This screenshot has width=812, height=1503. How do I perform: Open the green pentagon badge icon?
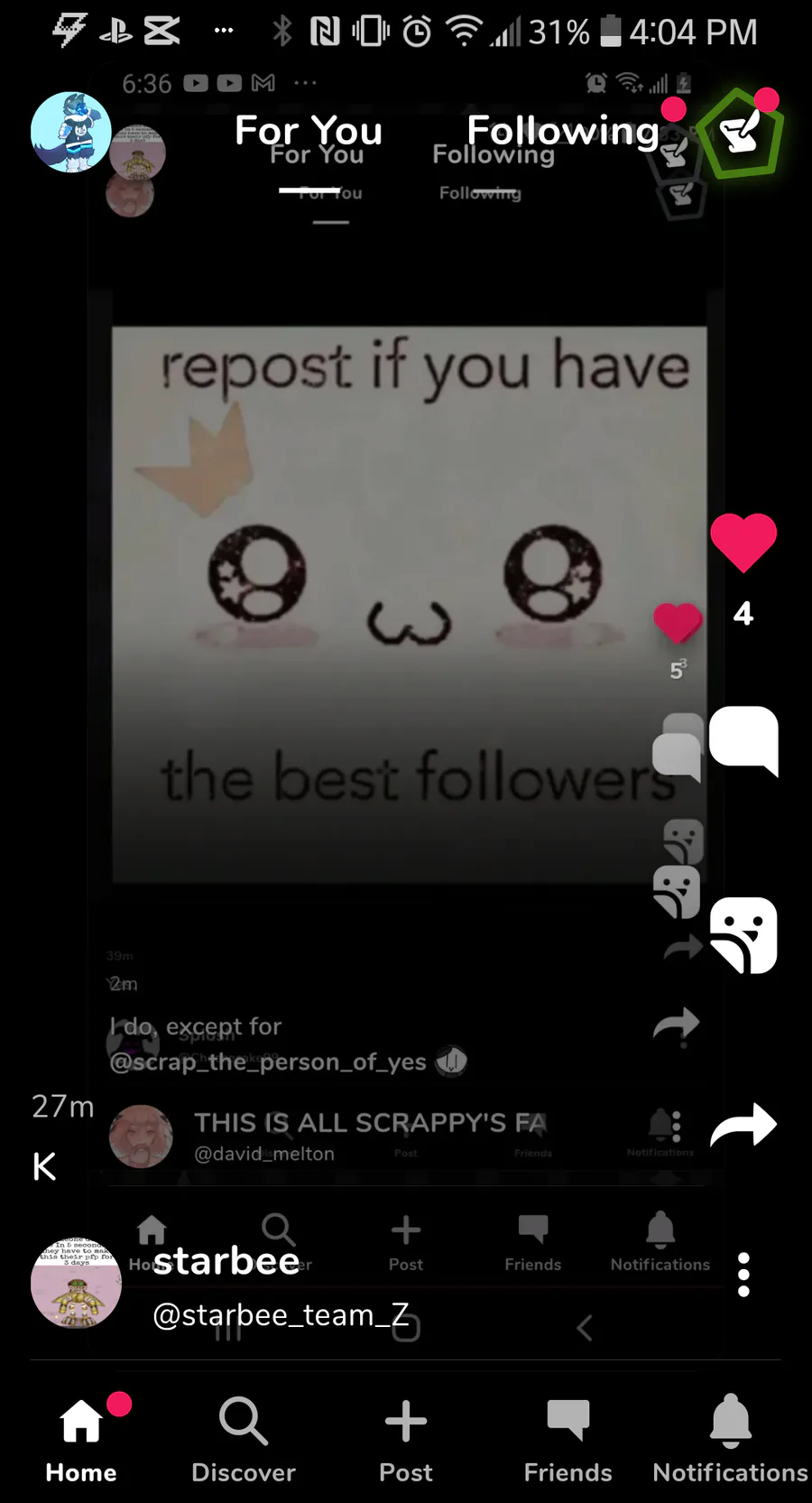[x=742, y=135]
